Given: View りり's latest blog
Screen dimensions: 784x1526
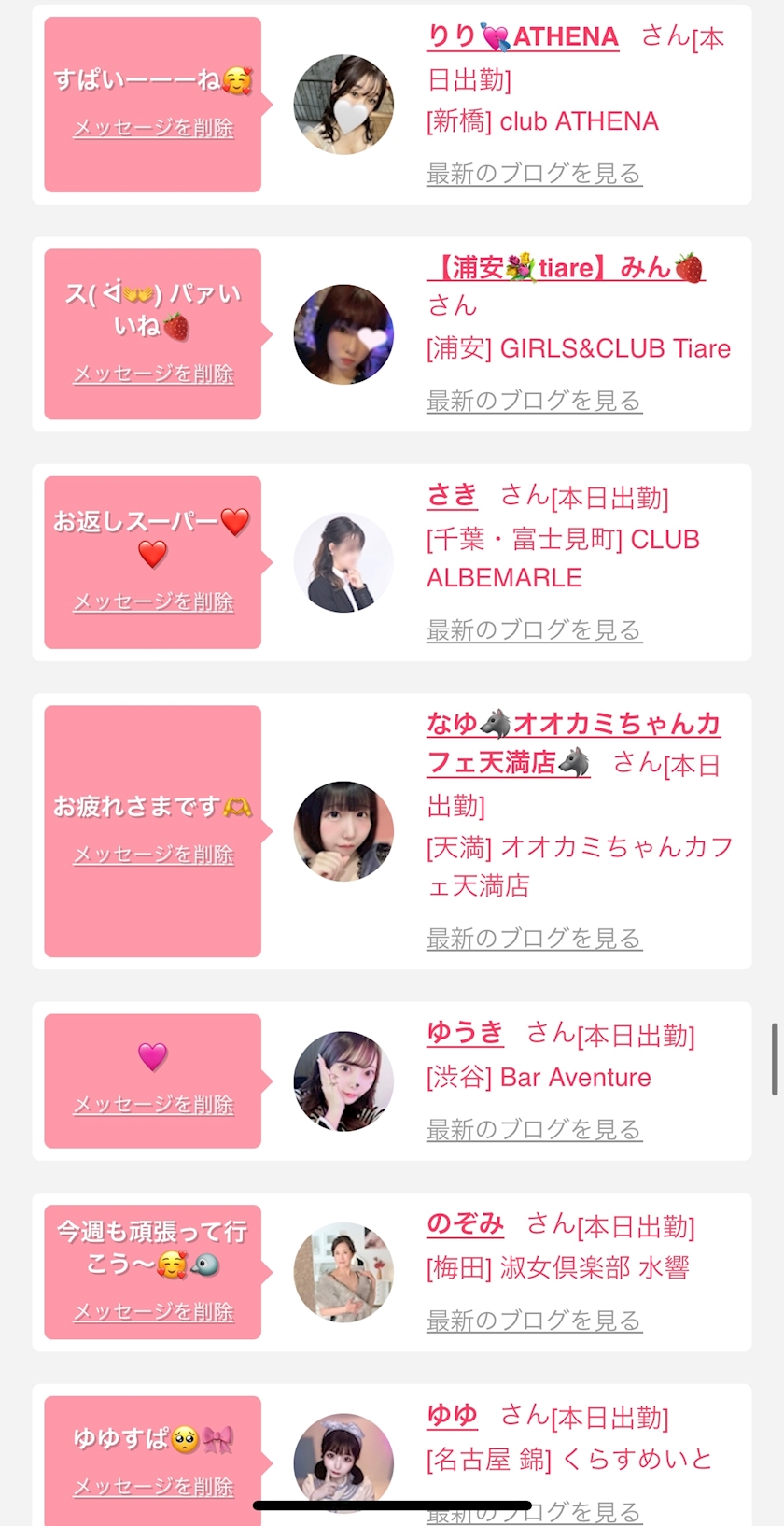Looking at the screenshot, I should tap(534, 174).
